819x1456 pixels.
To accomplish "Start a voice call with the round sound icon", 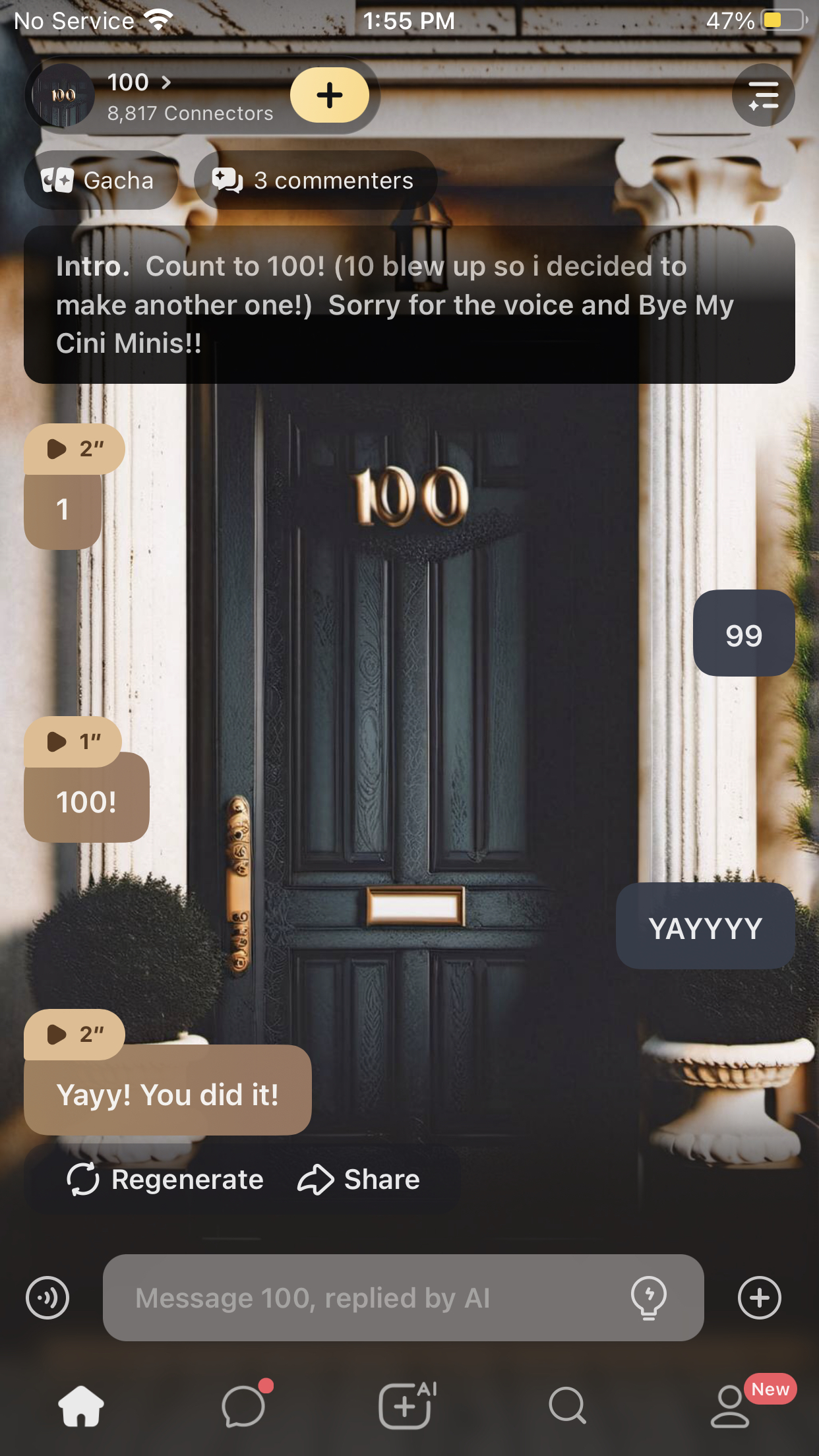I will [x=47, y=1298].
